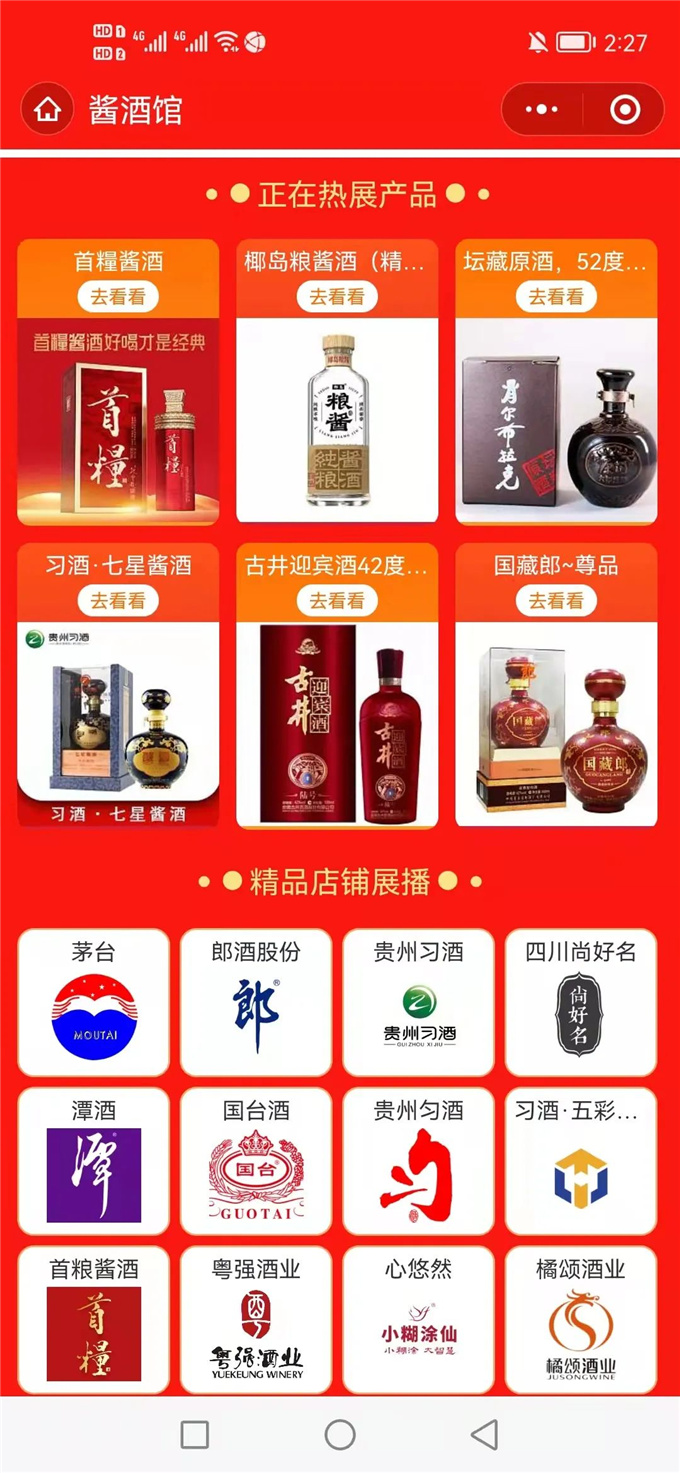
Task: Tap 去看看 under 首糧酱酒
Action: (118, 297)
